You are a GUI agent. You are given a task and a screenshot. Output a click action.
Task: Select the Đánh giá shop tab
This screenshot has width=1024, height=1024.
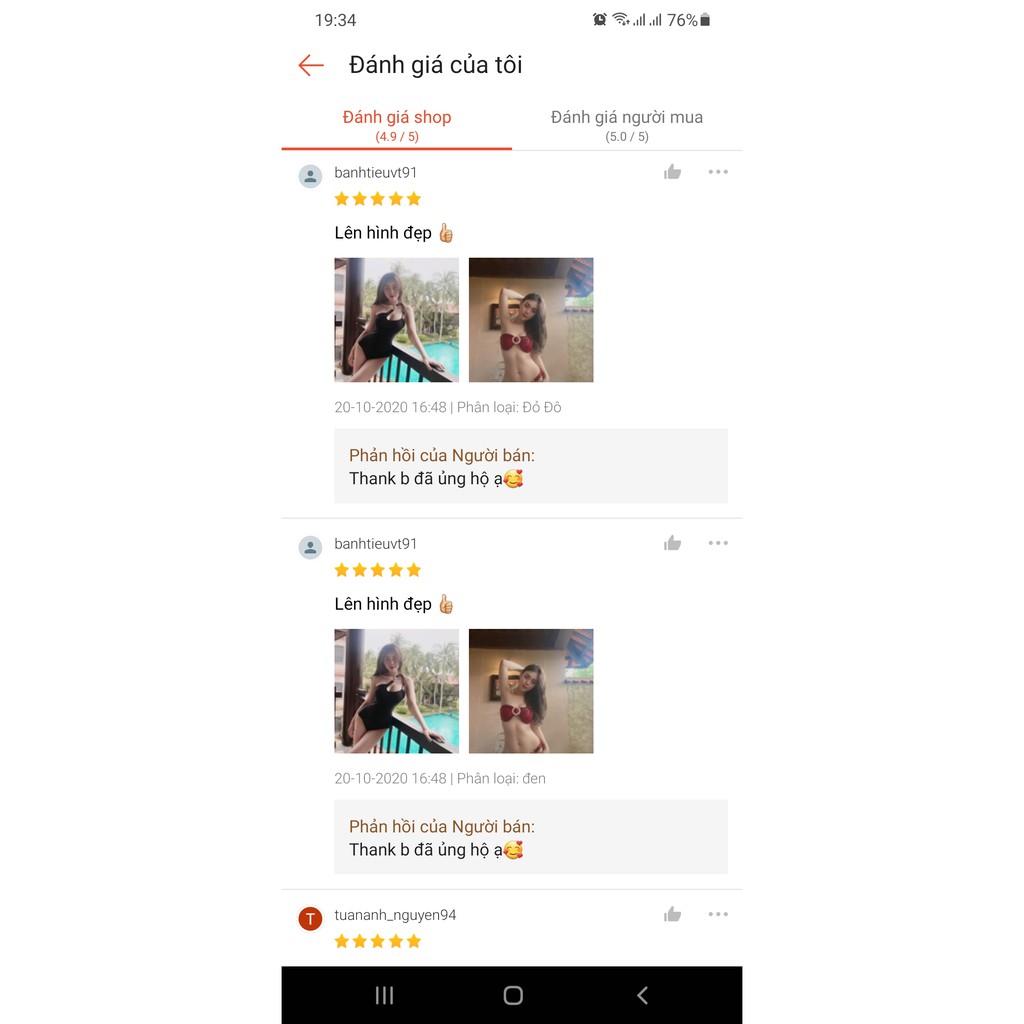396,125
